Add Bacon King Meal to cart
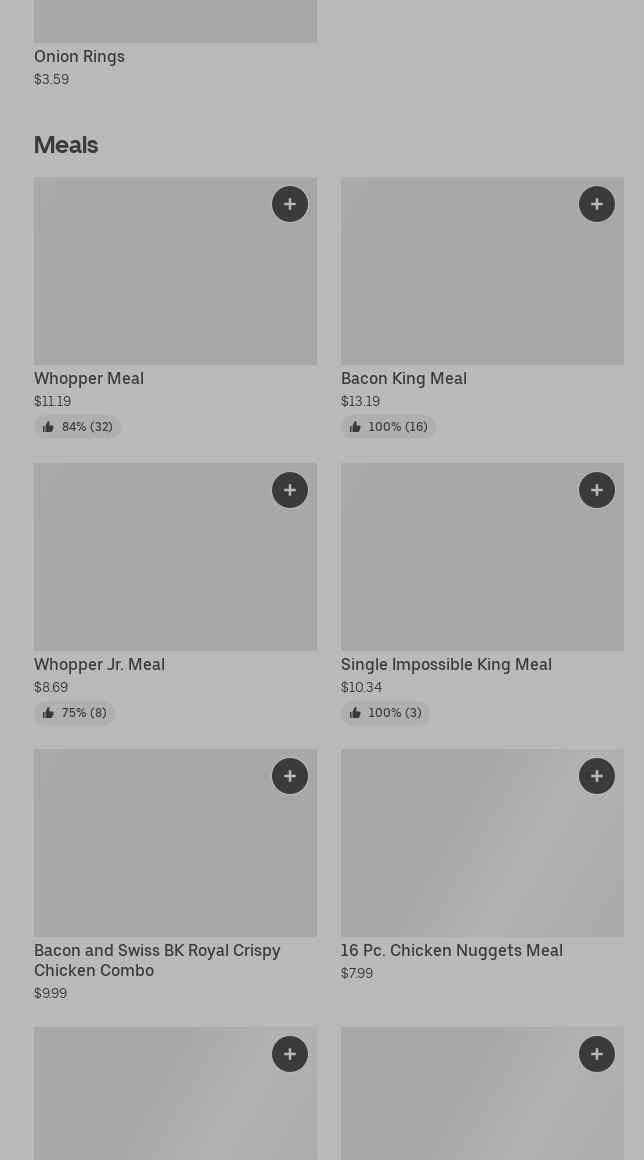 point(597,204)
